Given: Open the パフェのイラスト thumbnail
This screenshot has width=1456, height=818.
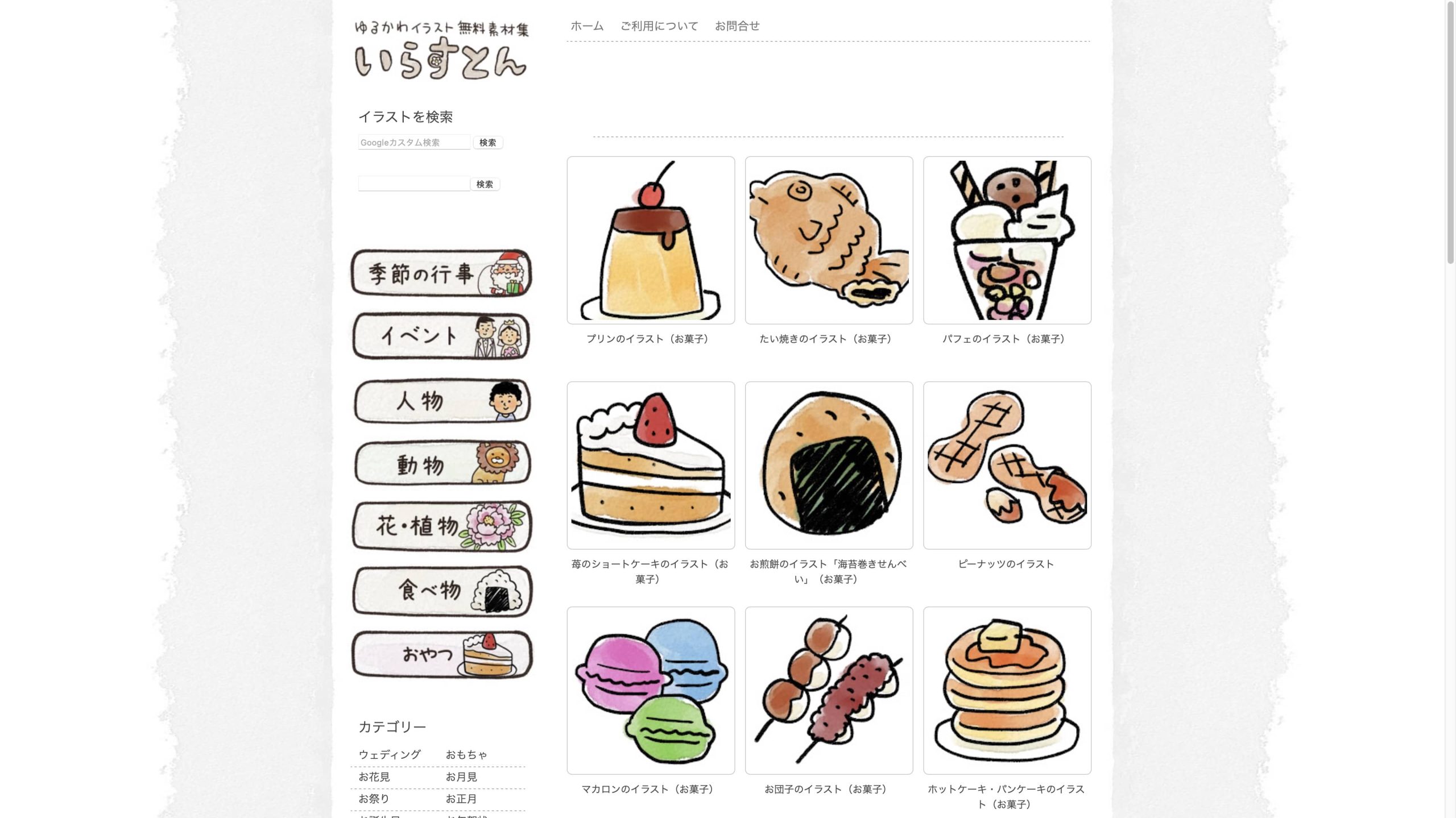Looking at the screenshot, I should pos(1007,240).
